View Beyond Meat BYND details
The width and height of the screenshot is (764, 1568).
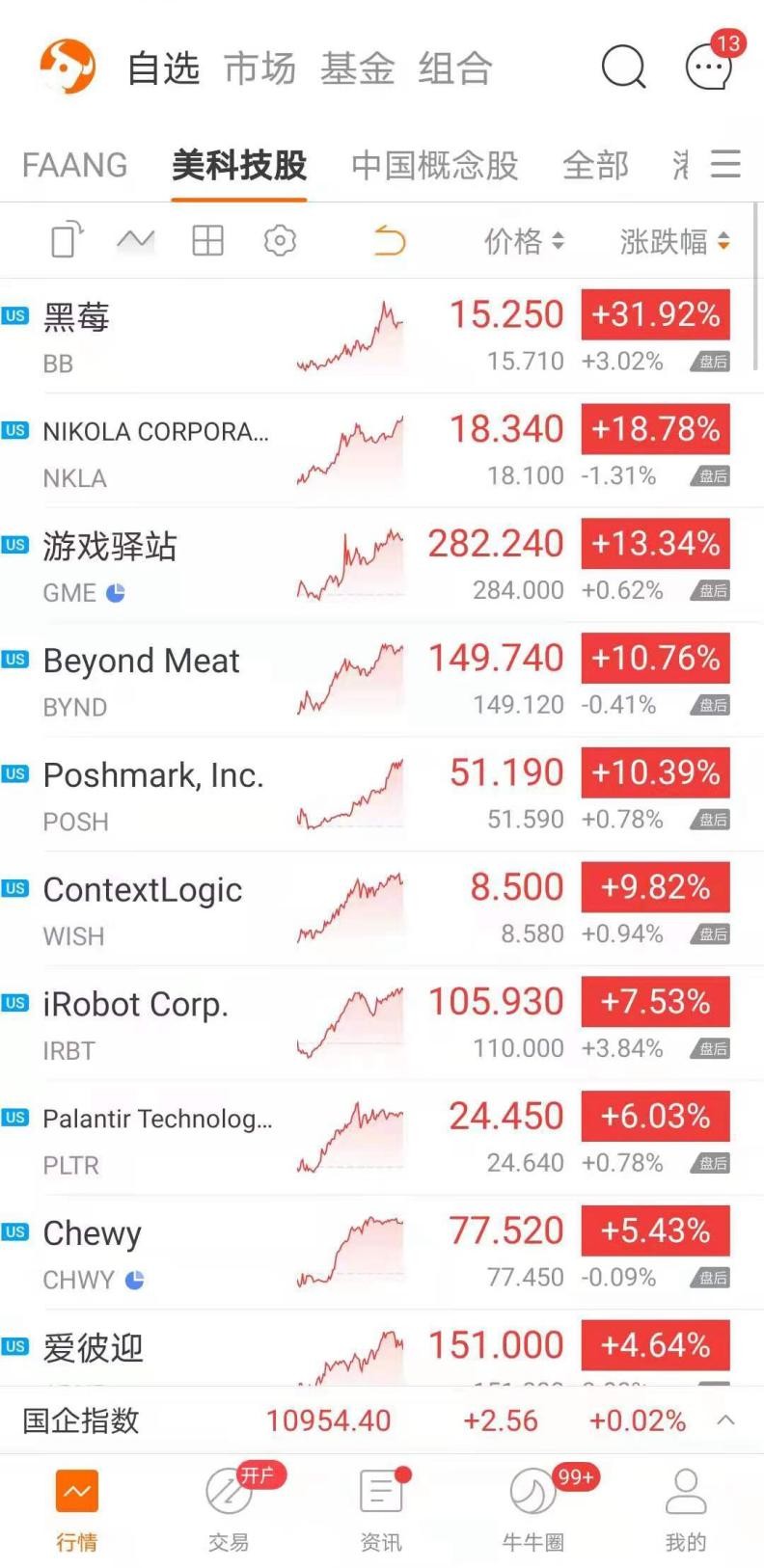point(382,681)
